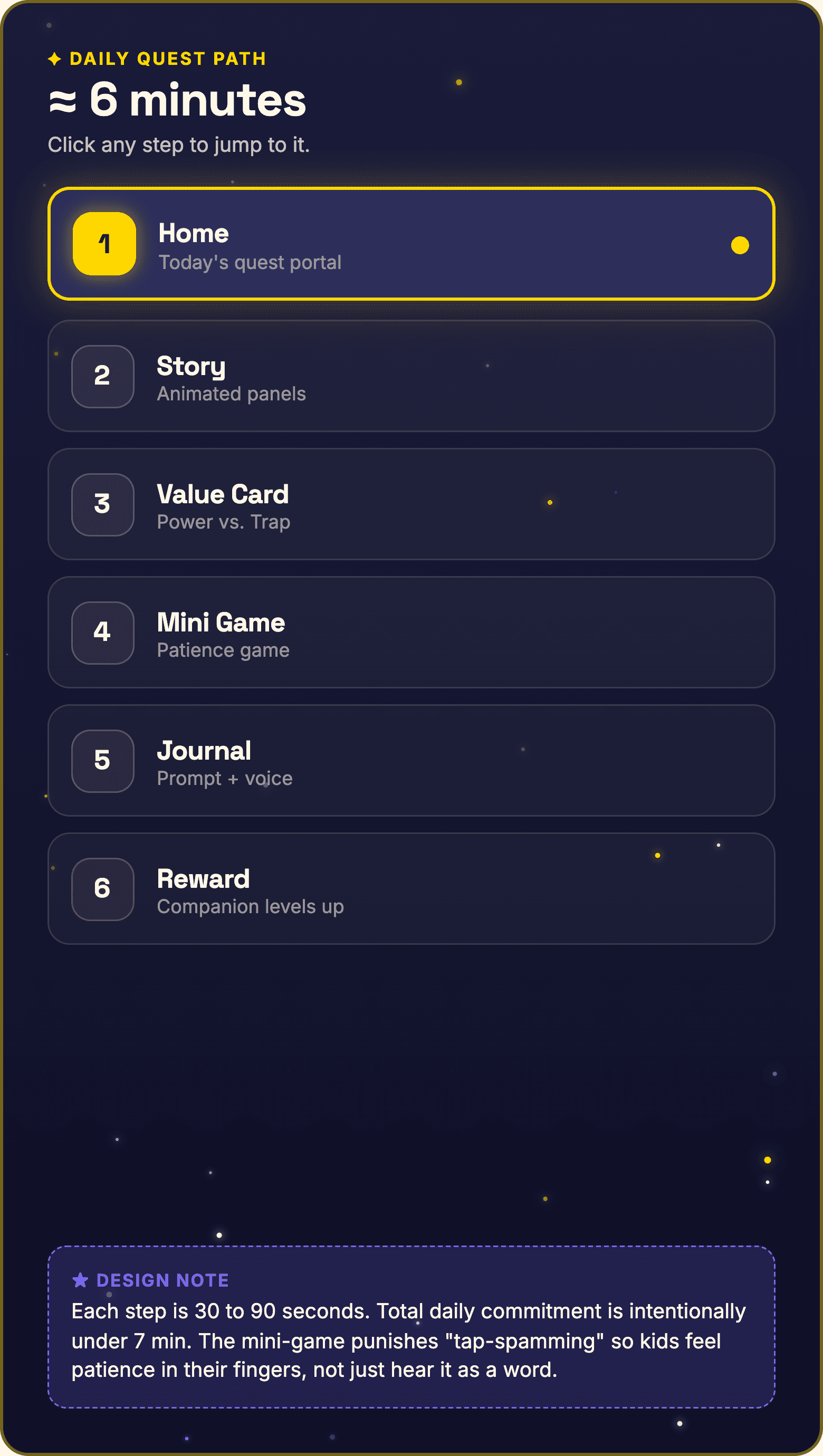This screenshot has width=823, height=1456.
Task: Go to the Mini Game step
Action: pyautogui.click(x=411, y=633)
